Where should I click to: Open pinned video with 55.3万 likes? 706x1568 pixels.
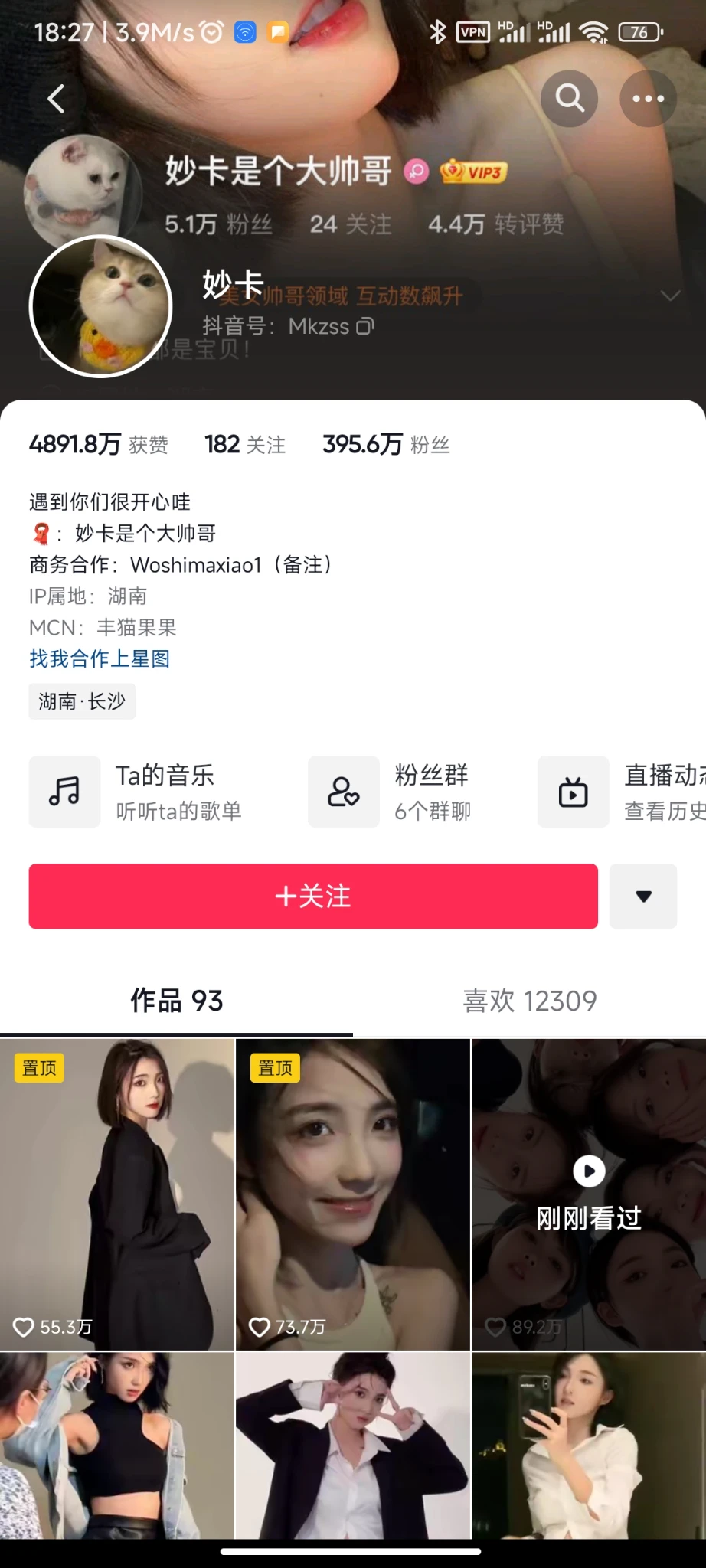(117, 1194)
